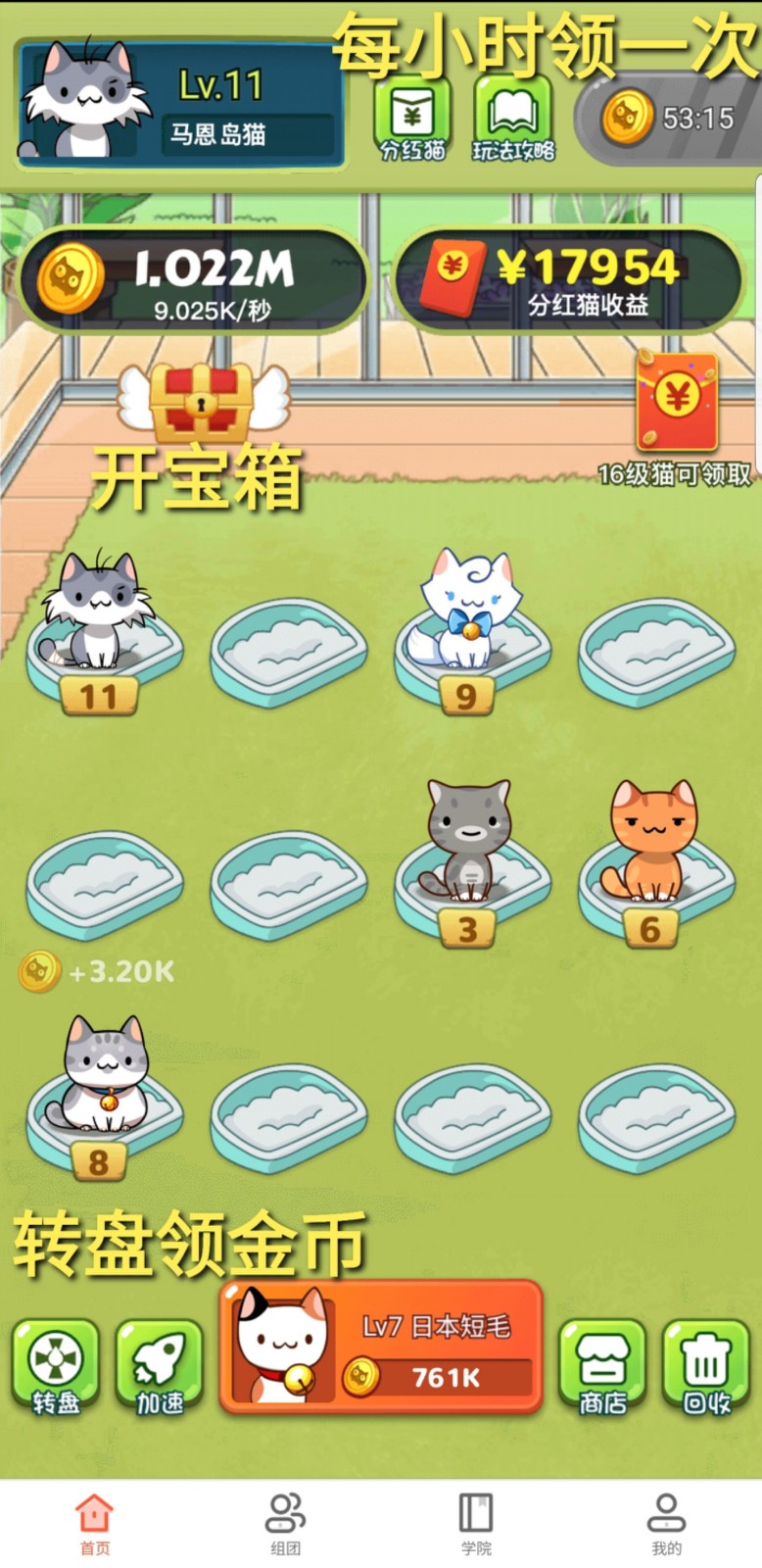The image size is (762, 1568).
Task: Spin the 转盘 wheel button
Action: (x=56, y=1367)
